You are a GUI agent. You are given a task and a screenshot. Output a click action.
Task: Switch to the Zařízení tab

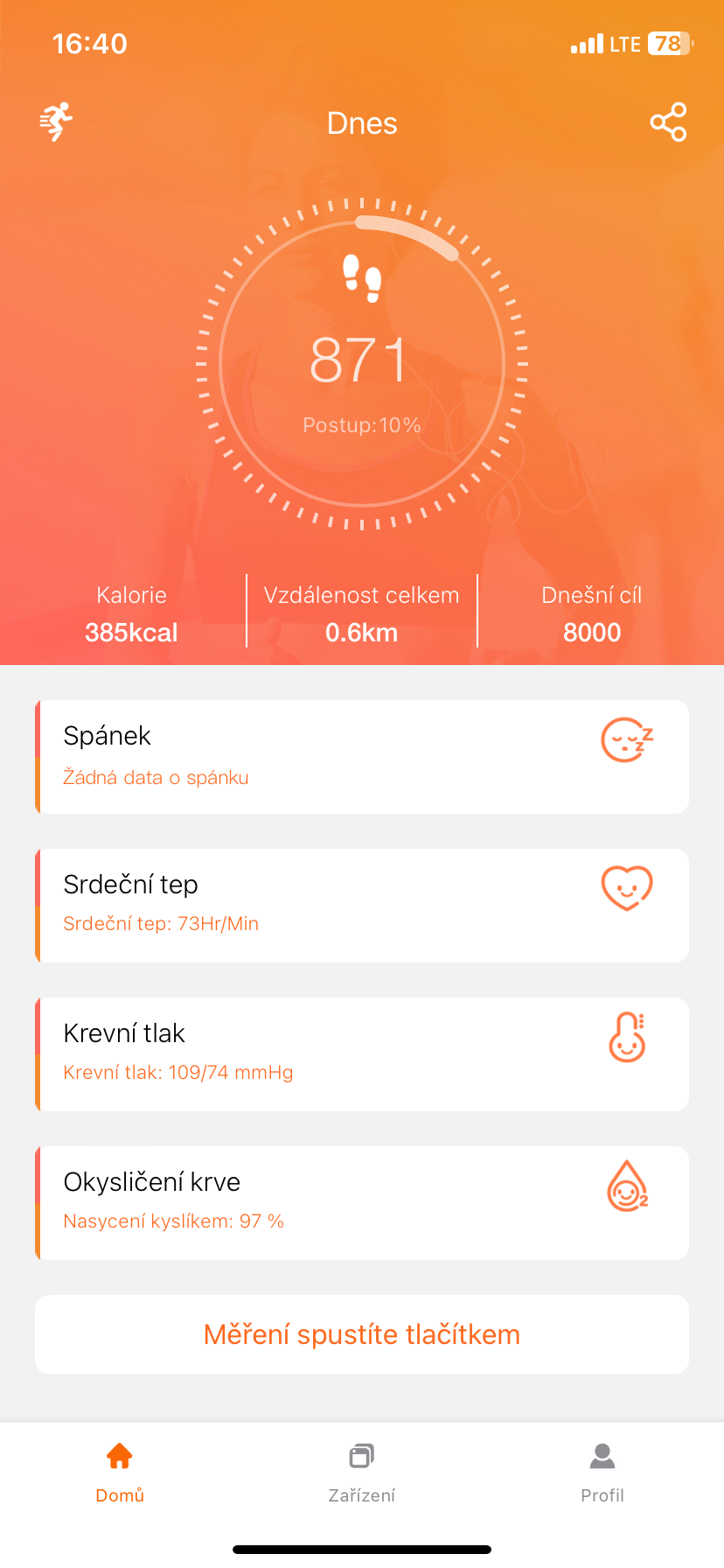point(362,1472)
